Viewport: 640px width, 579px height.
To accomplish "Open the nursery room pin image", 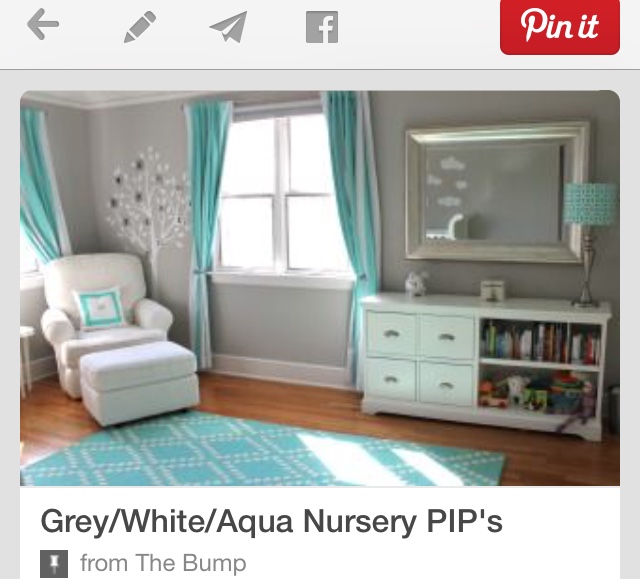I will [320, 288].
